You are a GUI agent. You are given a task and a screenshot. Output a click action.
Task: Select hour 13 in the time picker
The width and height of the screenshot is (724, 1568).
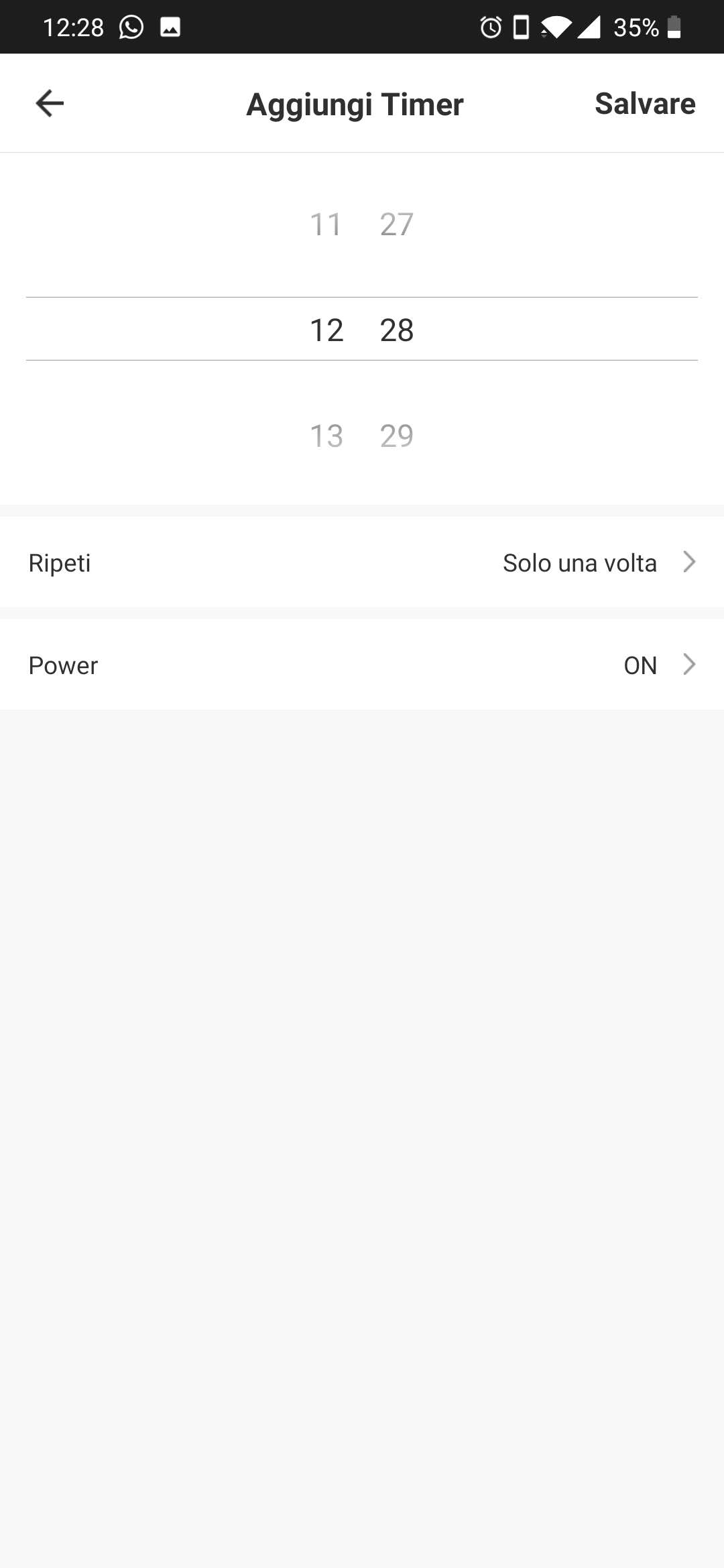[x=326, y=436]
